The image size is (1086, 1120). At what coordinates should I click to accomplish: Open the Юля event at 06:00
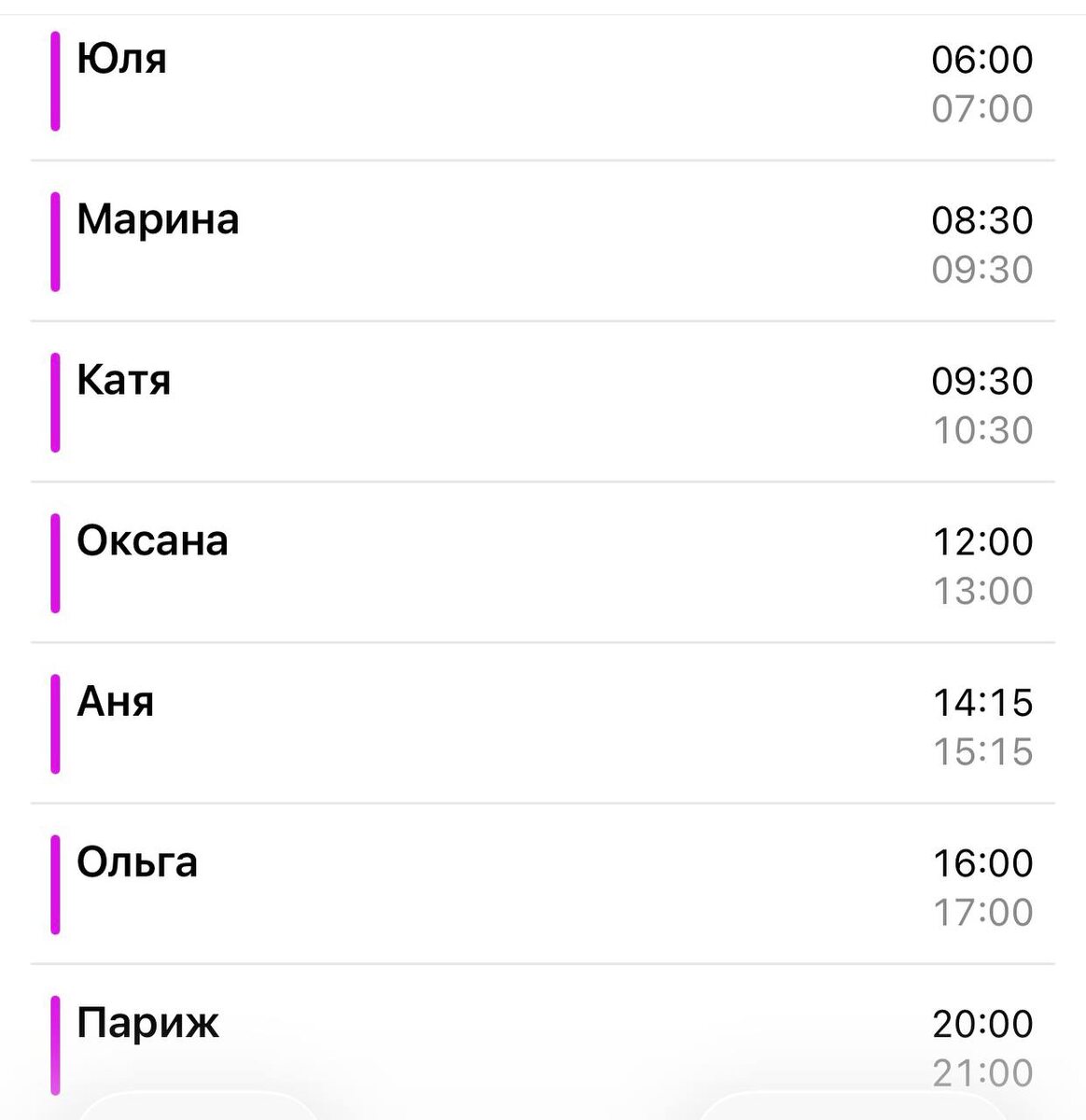pyautogui.click(x=543, y=81)
